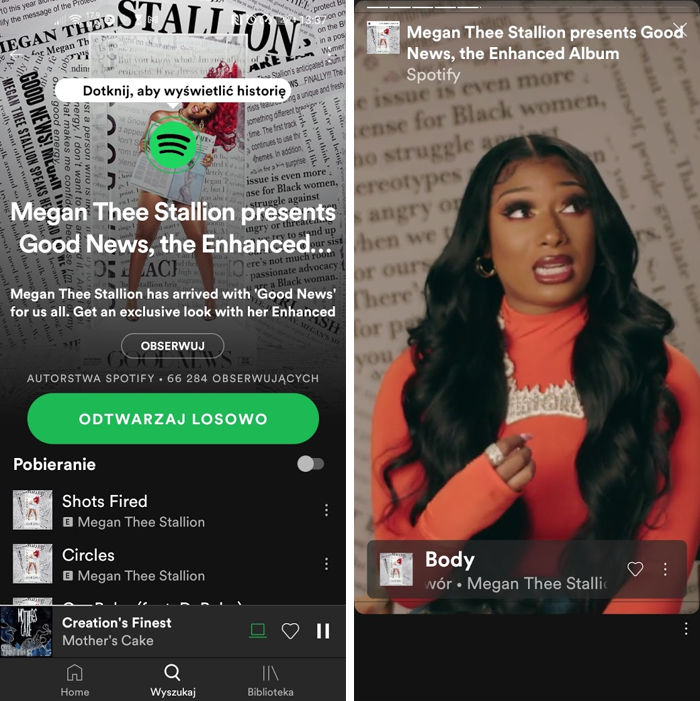The width and height of the screenshot is (700, 701).
Task: Open options for the Body track card
Action: point(665,569)
